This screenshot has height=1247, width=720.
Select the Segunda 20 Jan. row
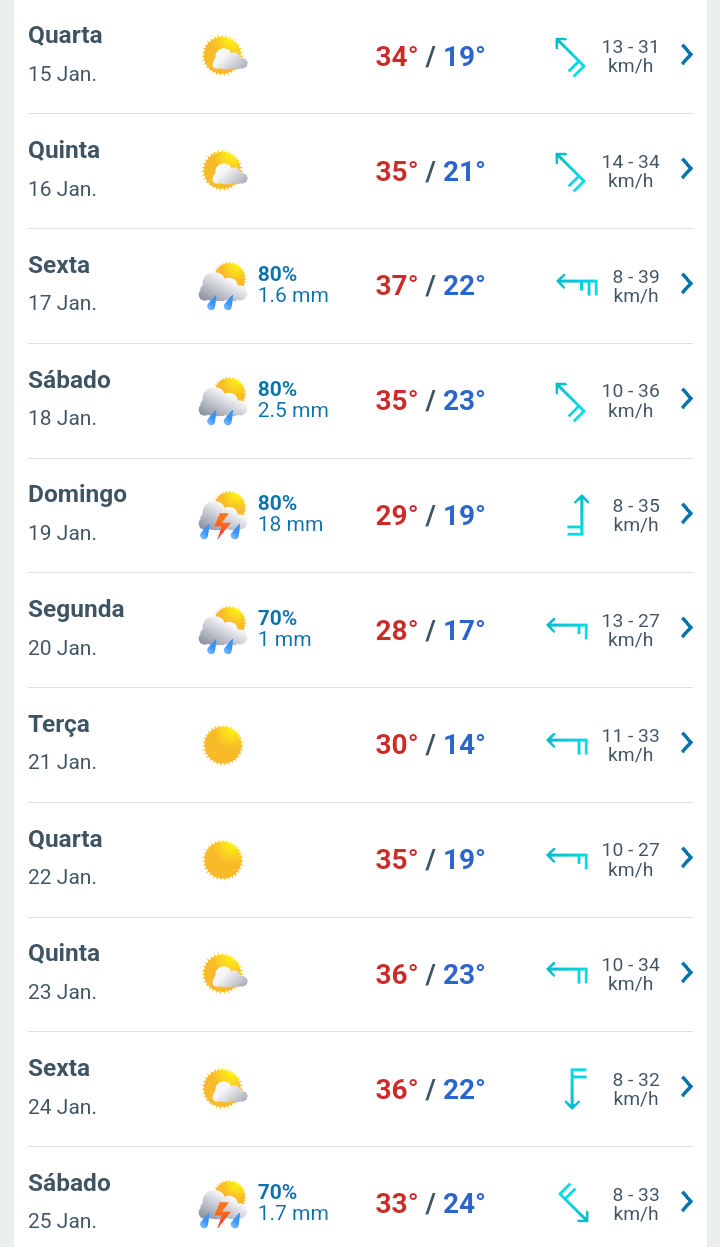[360, 630]
